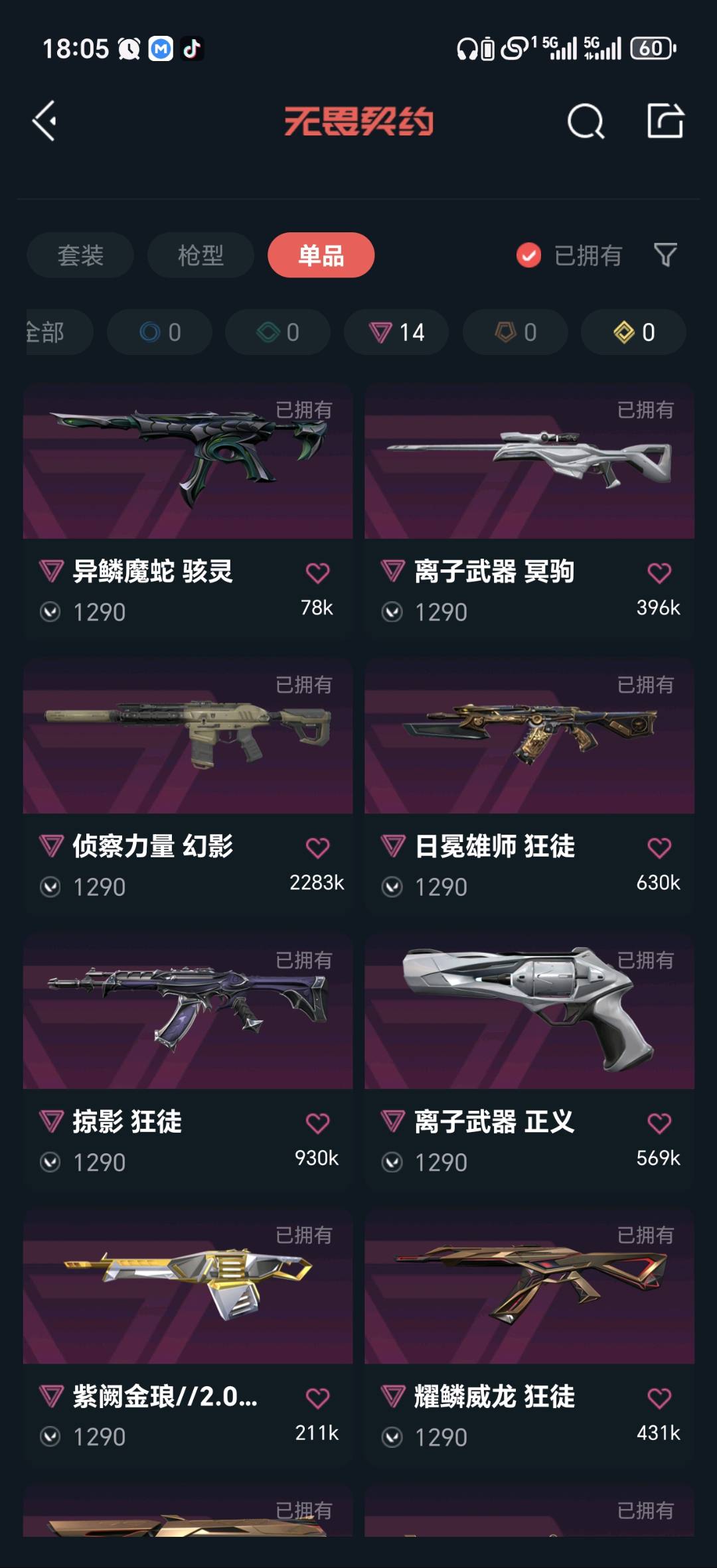Switch to the 套装 tab
The width and height of the screenshot is (717, 1568).
tap(80, 255)
